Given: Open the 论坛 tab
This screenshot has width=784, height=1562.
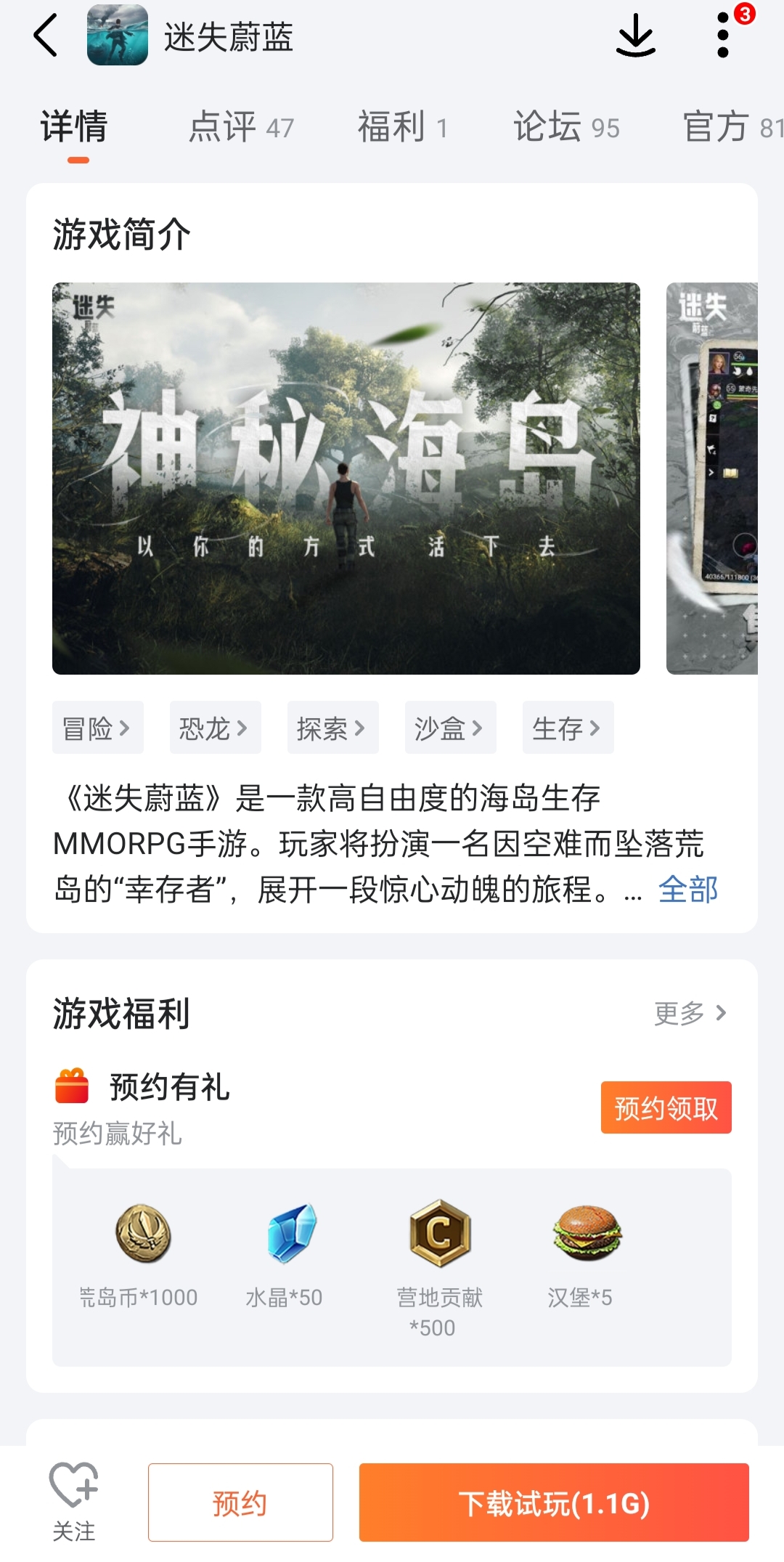Looking at the screenshot, I should point(566,127).
